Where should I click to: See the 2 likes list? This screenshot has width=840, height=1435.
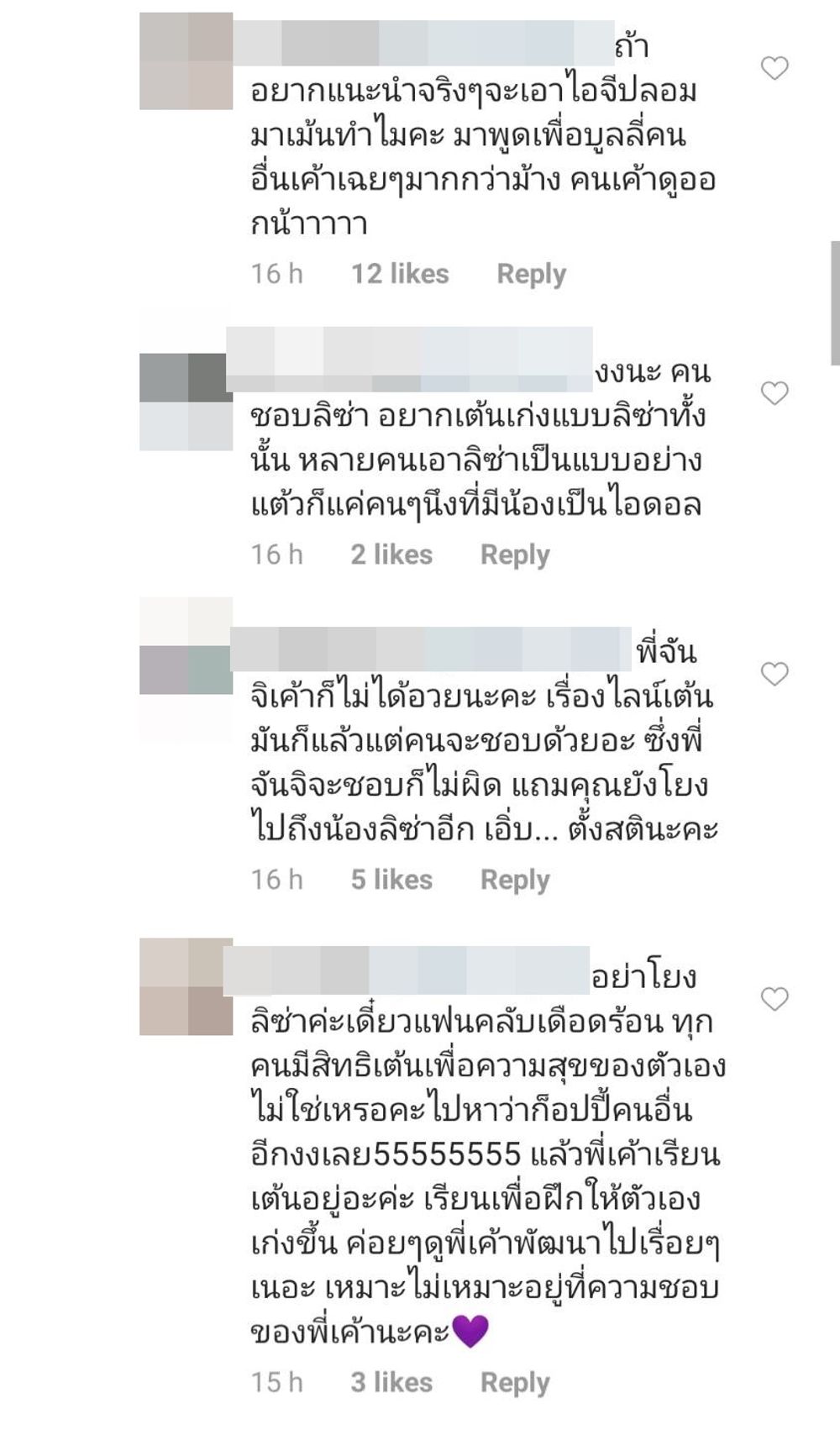pos(391,555)
